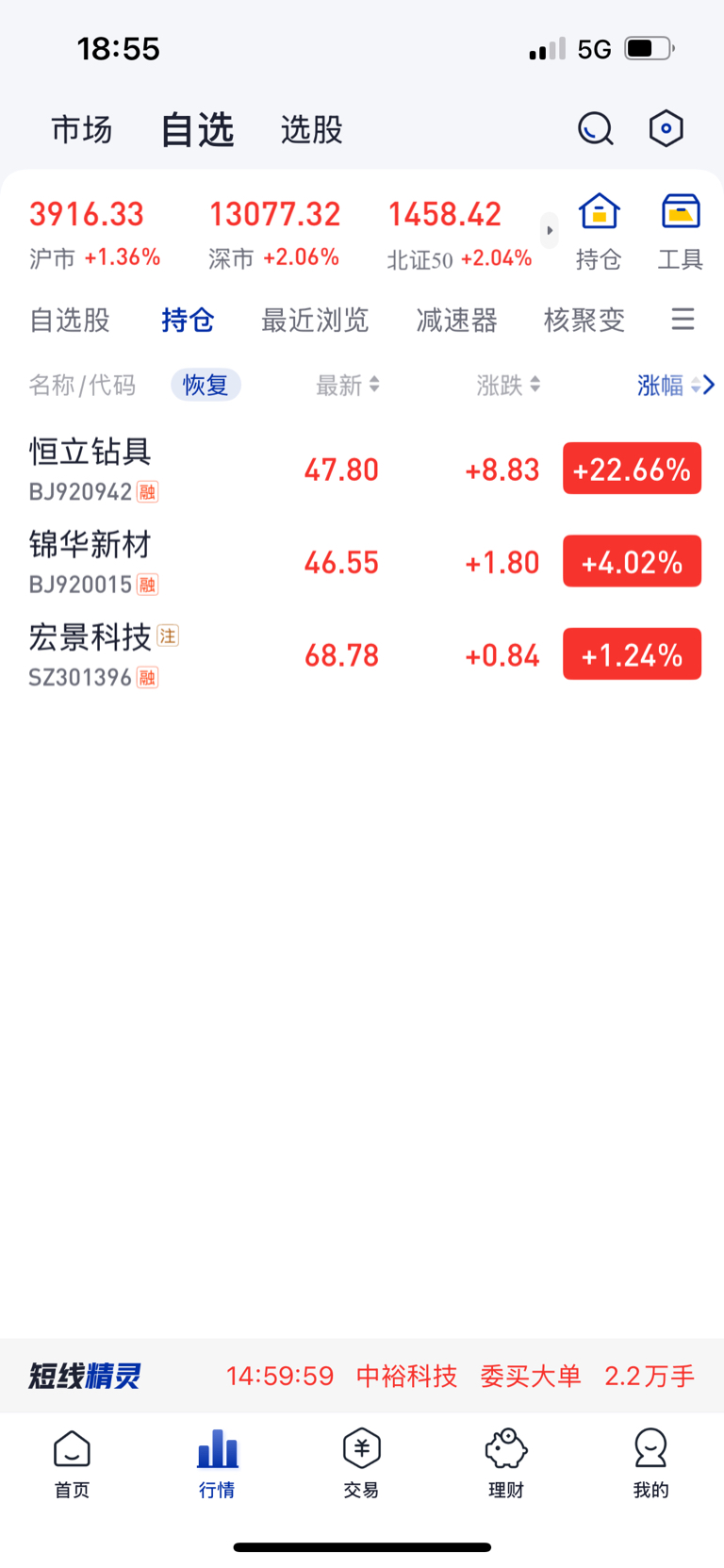Viewport: 724px width, 1568px height.
Task: Sort by 最新 price column
Action: pos(347,385)
